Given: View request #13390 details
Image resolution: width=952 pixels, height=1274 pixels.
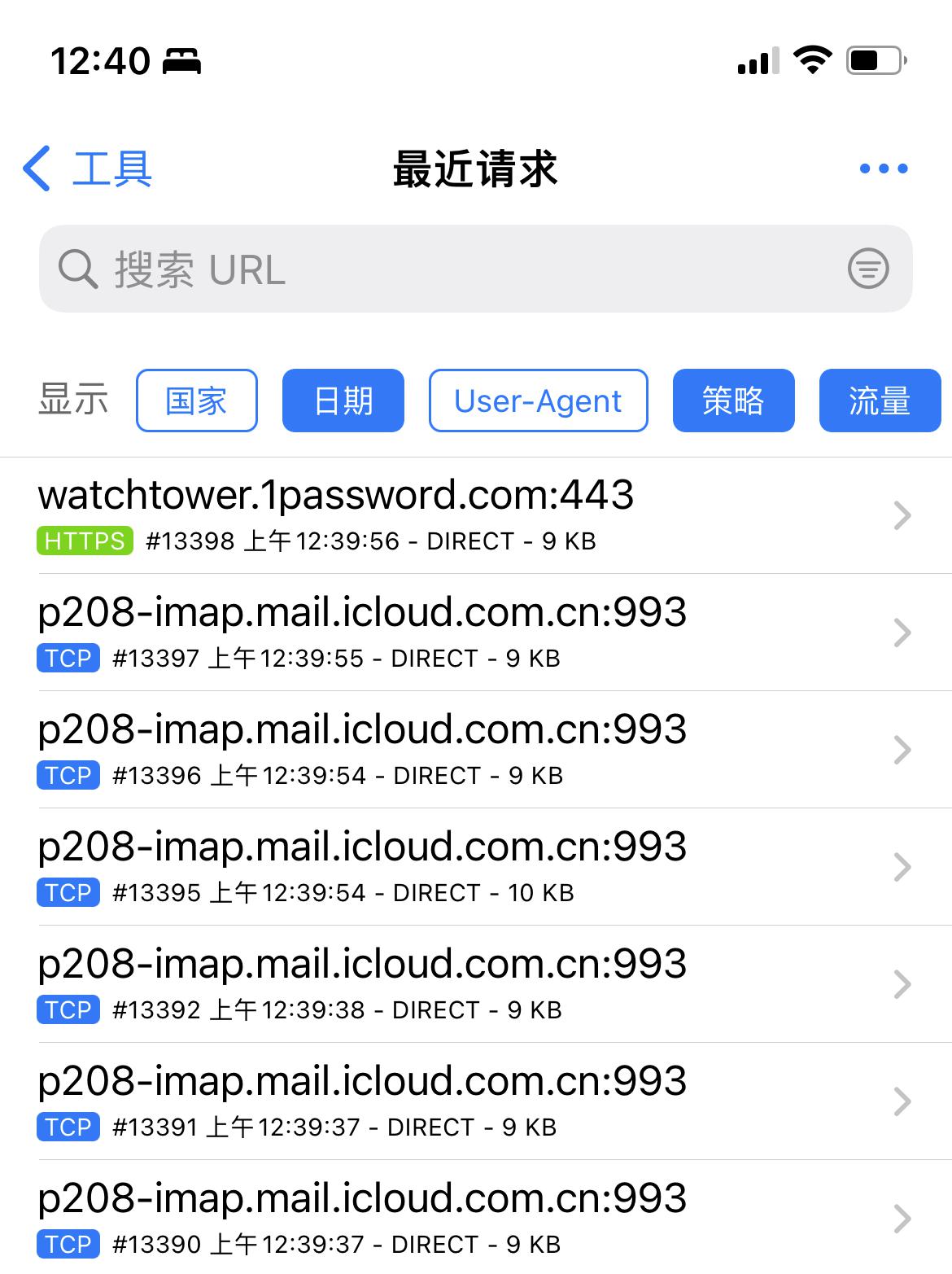Looking at the screenshot, I should [x=456, y=1219].
